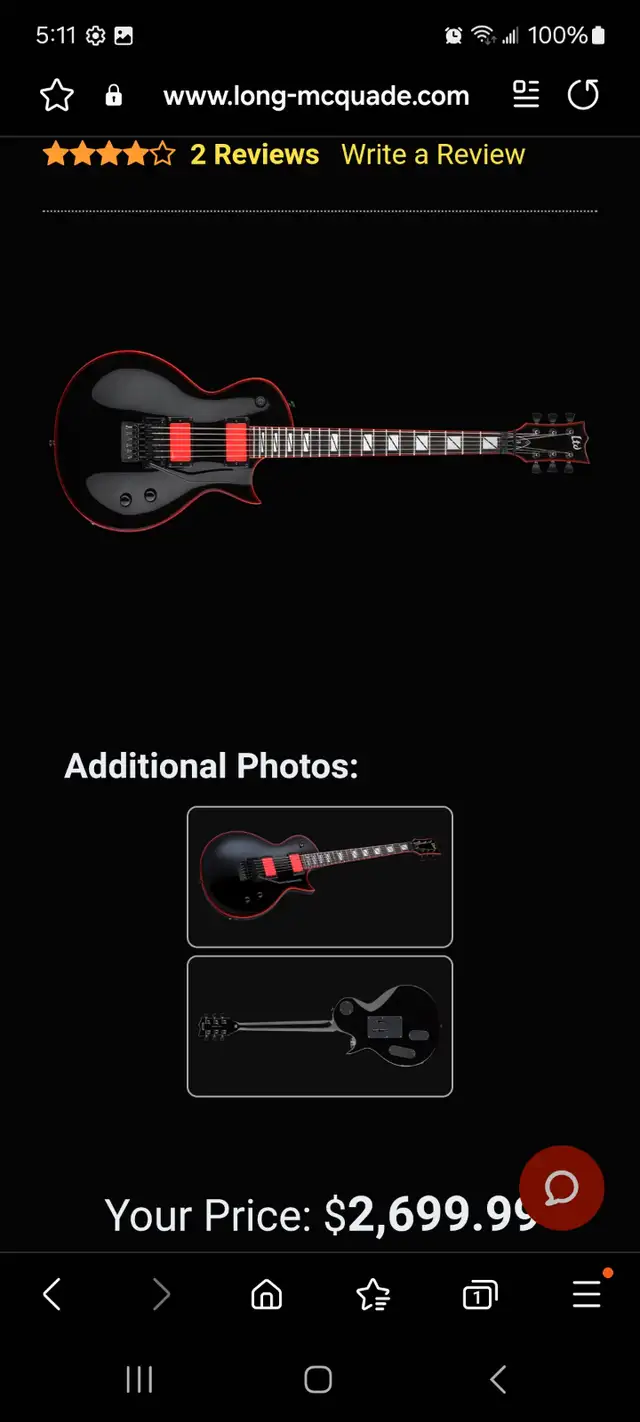The image size is (640, 1422).
Task: Open the browser hamburger menu
Action: (587, 1295)
